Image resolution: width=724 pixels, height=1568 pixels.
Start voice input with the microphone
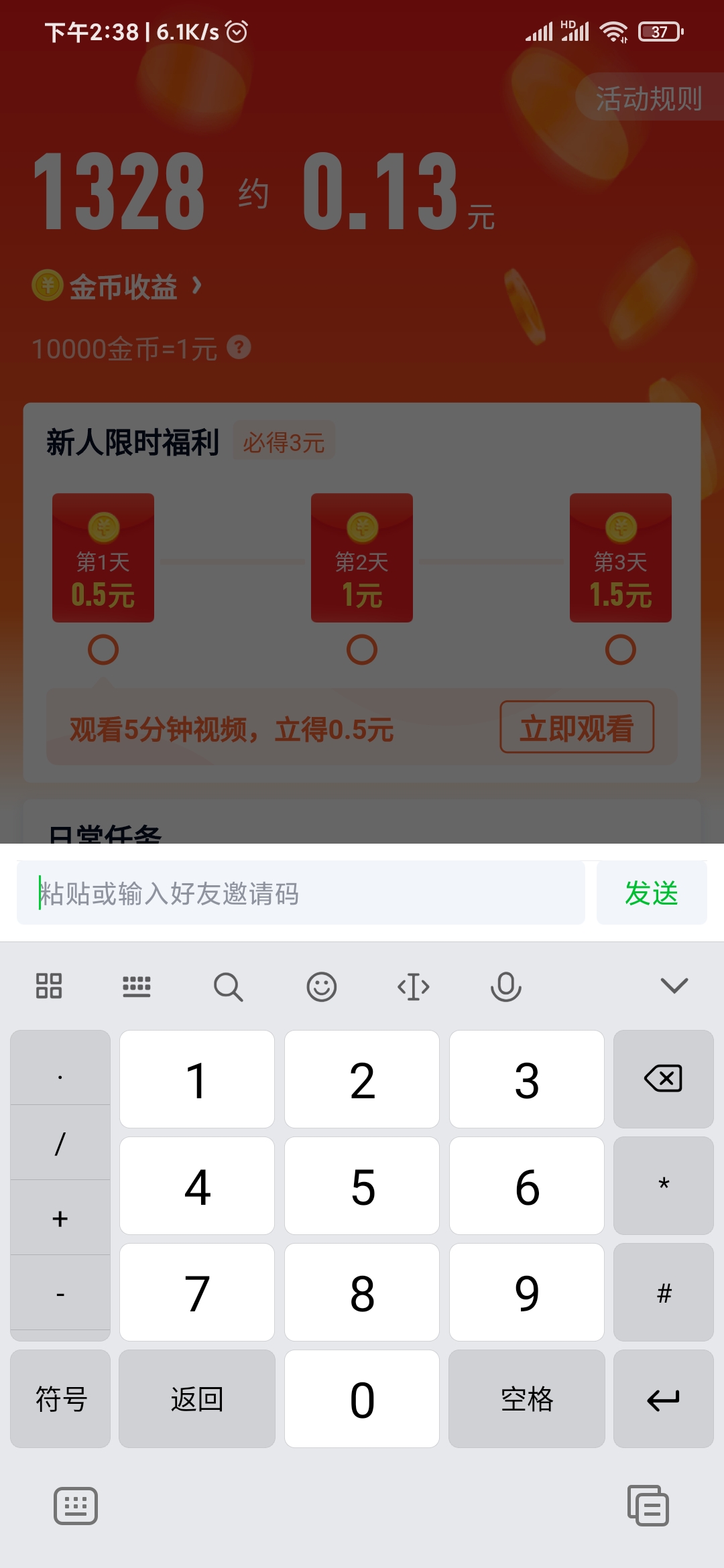505,986
